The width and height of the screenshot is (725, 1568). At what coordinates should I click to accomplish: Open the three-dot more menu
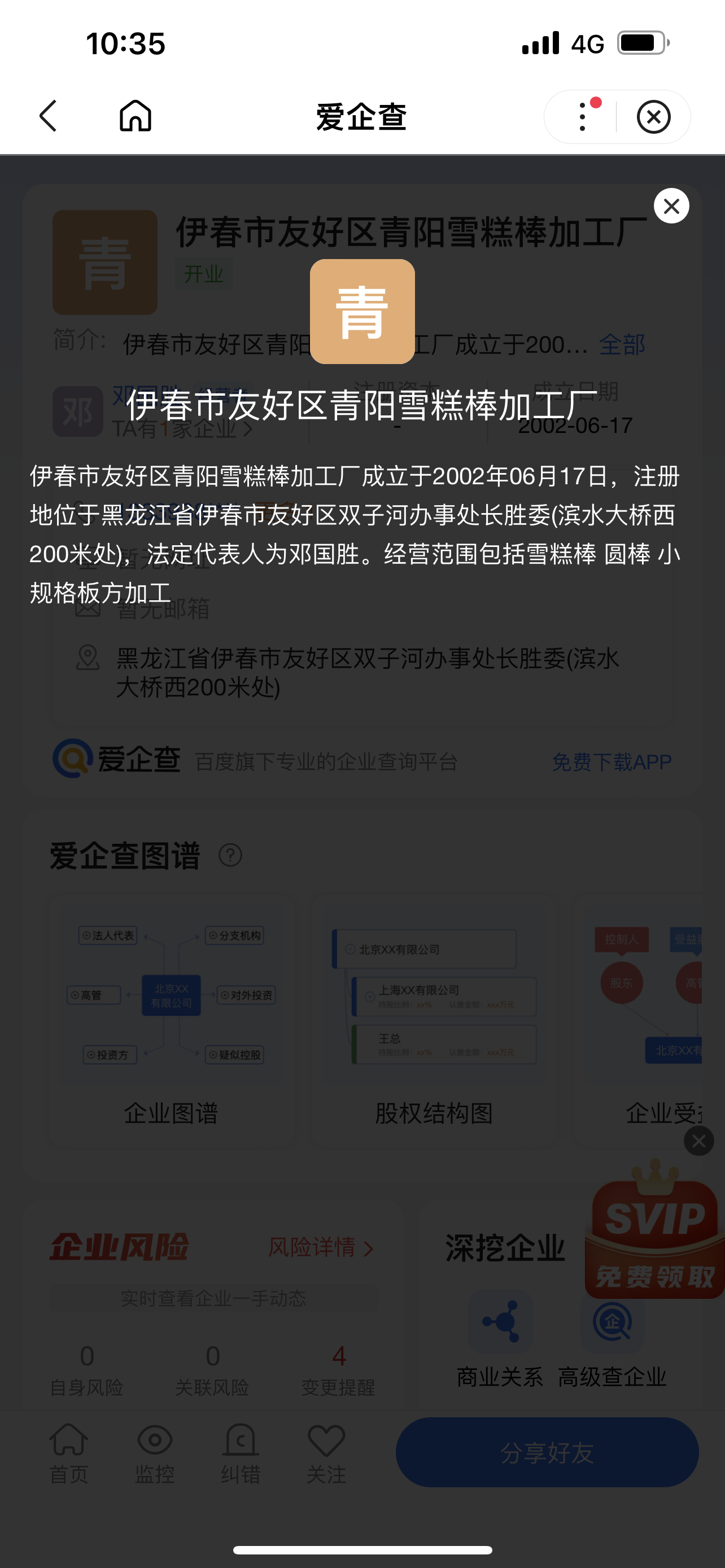pos(583,116)
